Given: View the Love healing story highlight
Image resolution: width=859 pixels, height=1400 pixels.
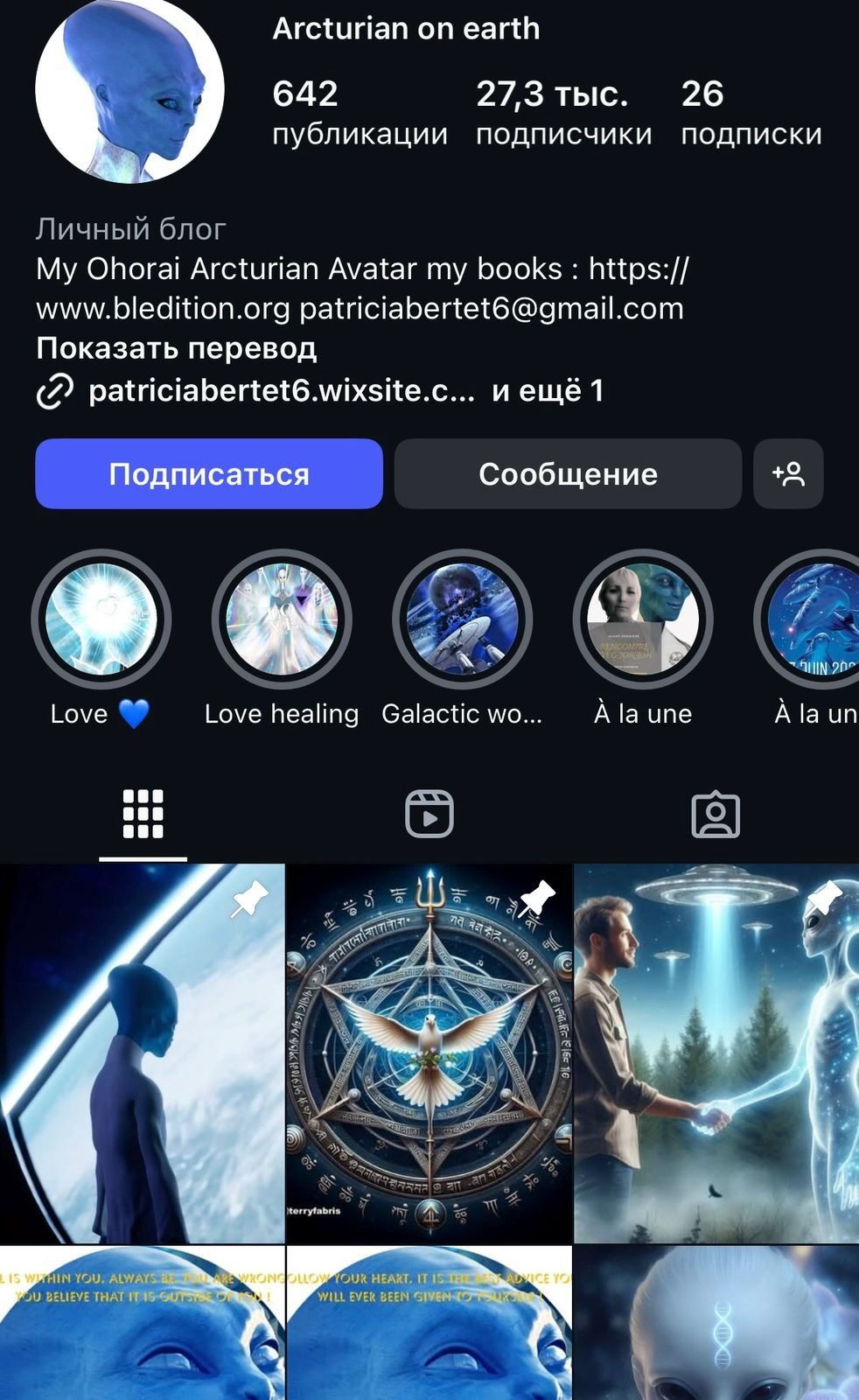Looking at the screenshot, I should 282,619.
